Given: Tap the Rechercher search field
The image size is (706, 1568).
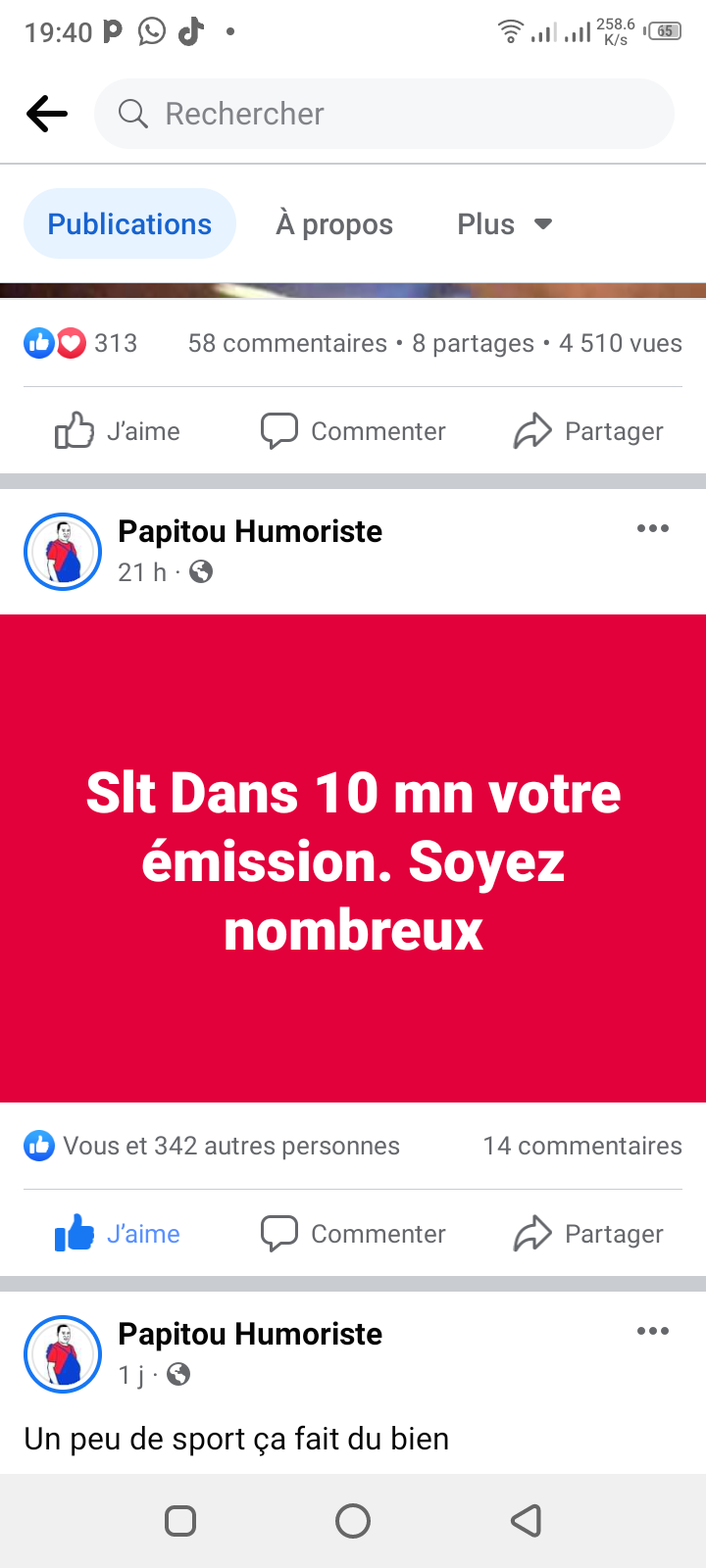Looking at the screenshot, I should point(383,114).
